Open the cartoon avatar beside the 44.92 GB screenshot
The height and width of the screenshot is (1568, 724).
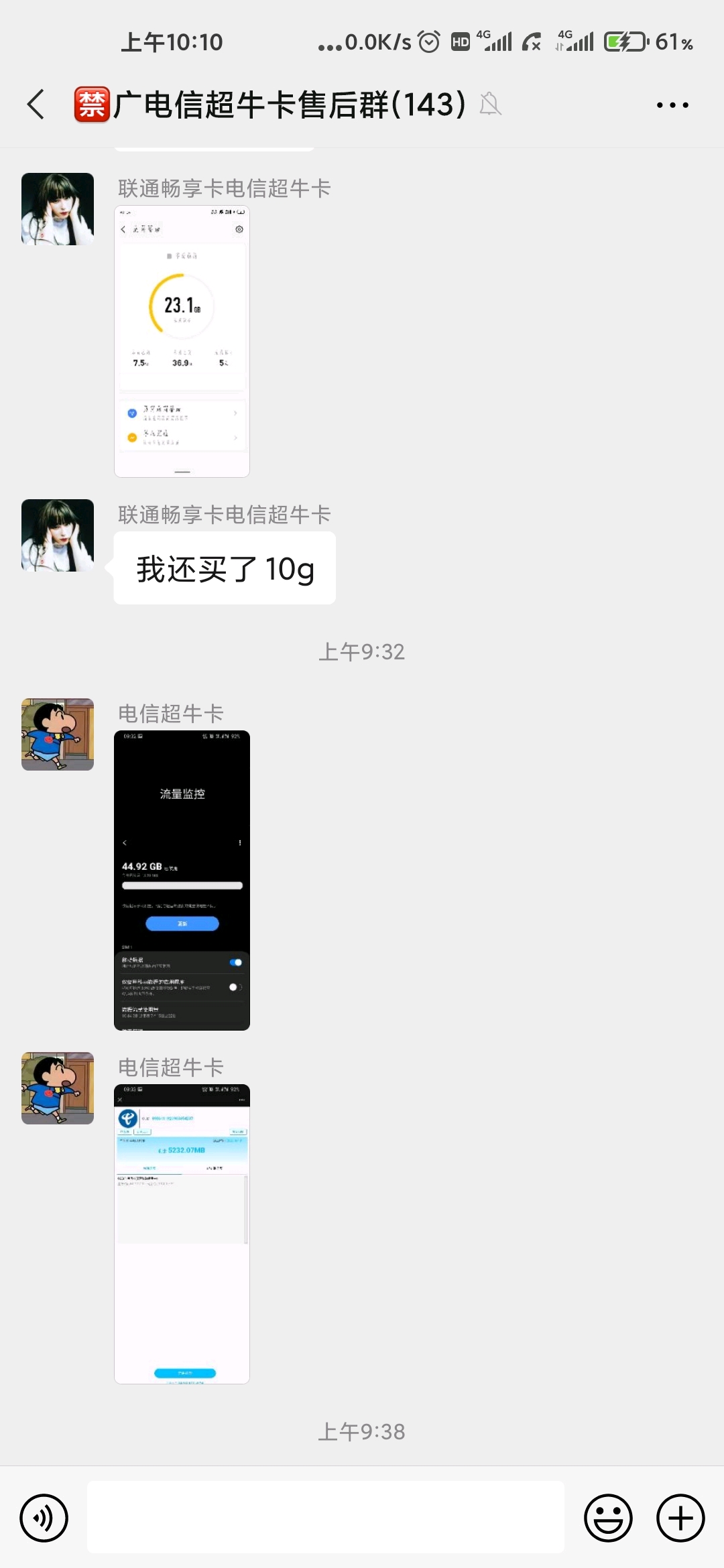[x=58, y=734]
